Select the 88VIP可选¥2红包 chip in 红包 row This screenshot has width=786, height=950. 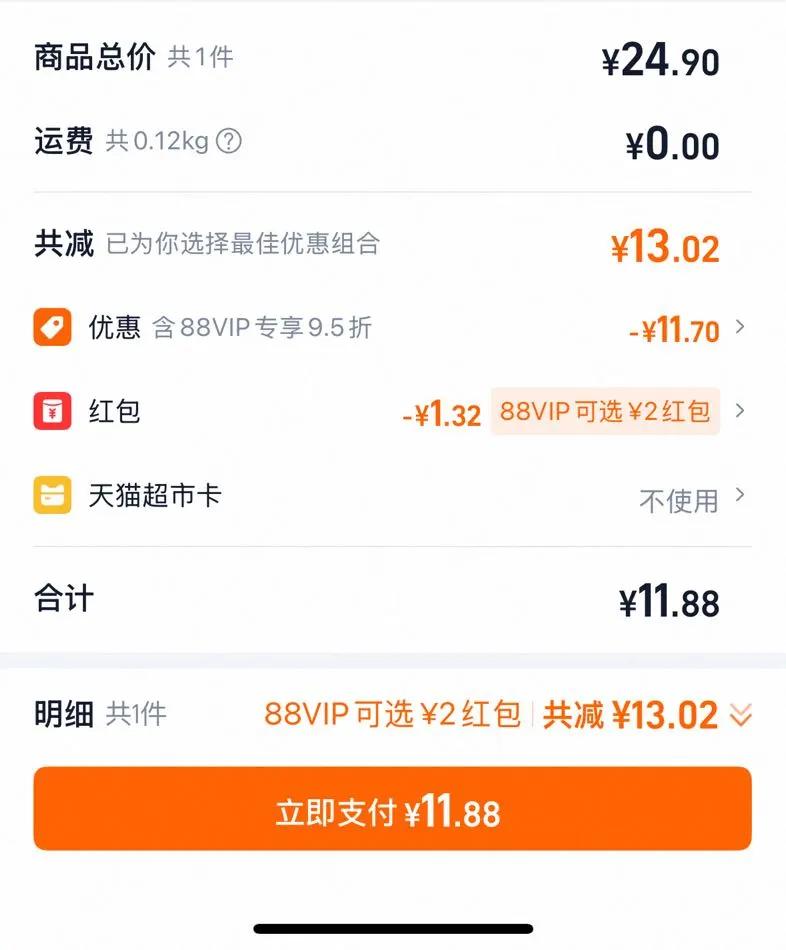(x=604, y=411)
